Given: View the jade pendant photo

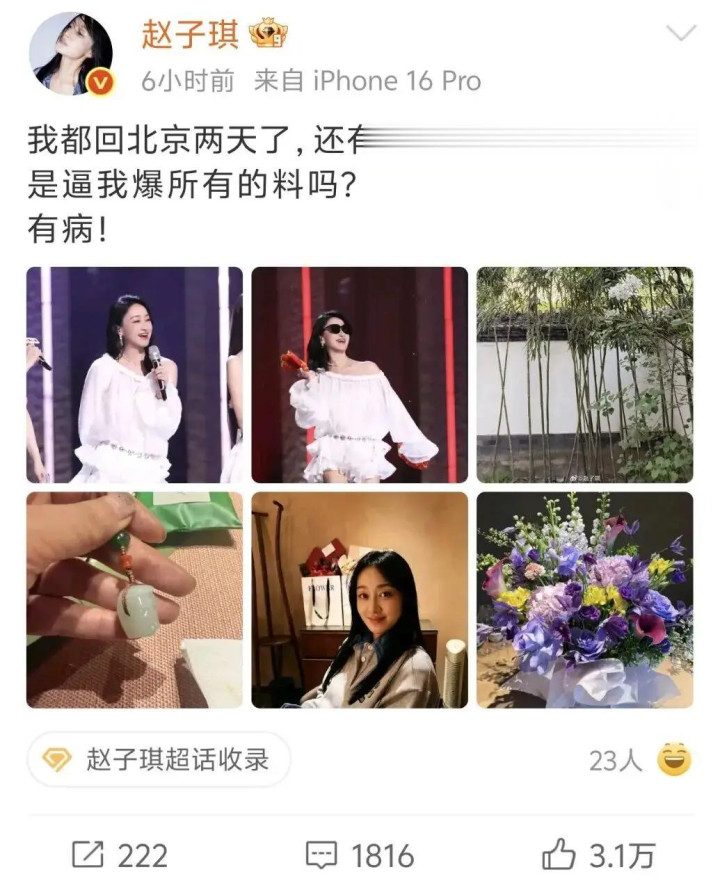Looking at the screenshot, I should click(x=134, y=600).
